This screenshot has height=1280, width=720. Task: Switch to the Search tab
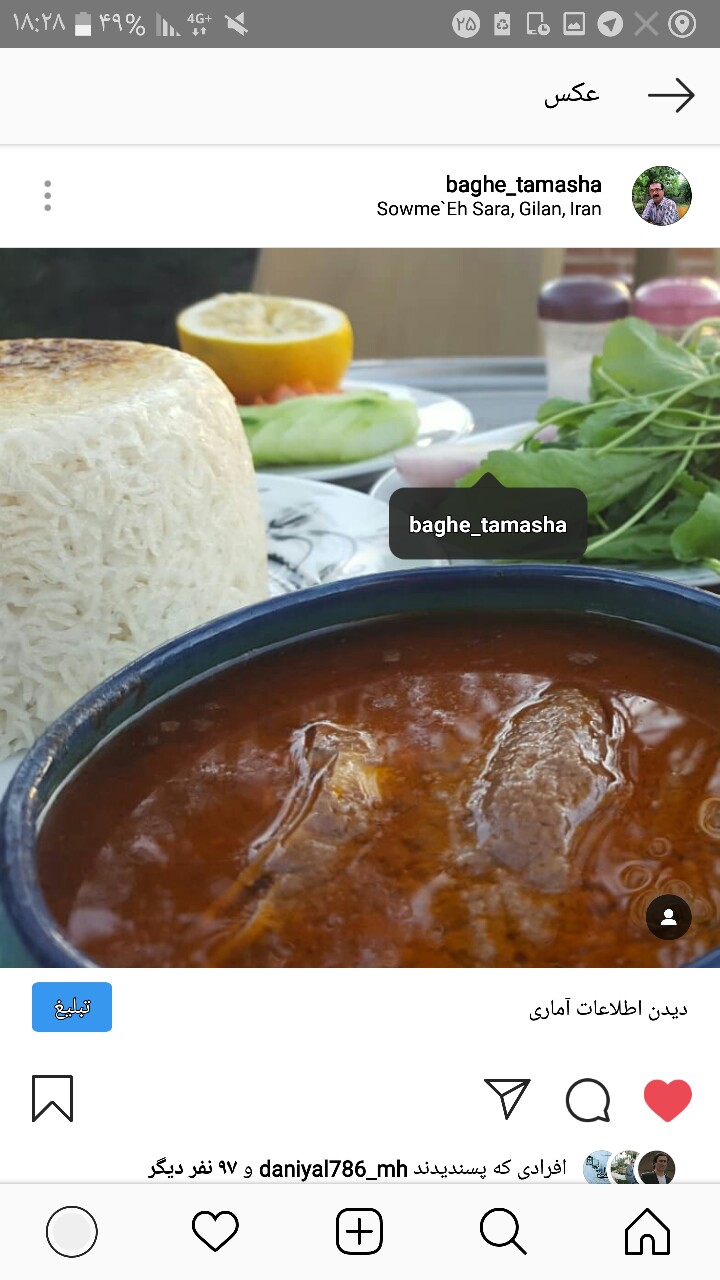pyautogui.click(x=503, y=1231)
